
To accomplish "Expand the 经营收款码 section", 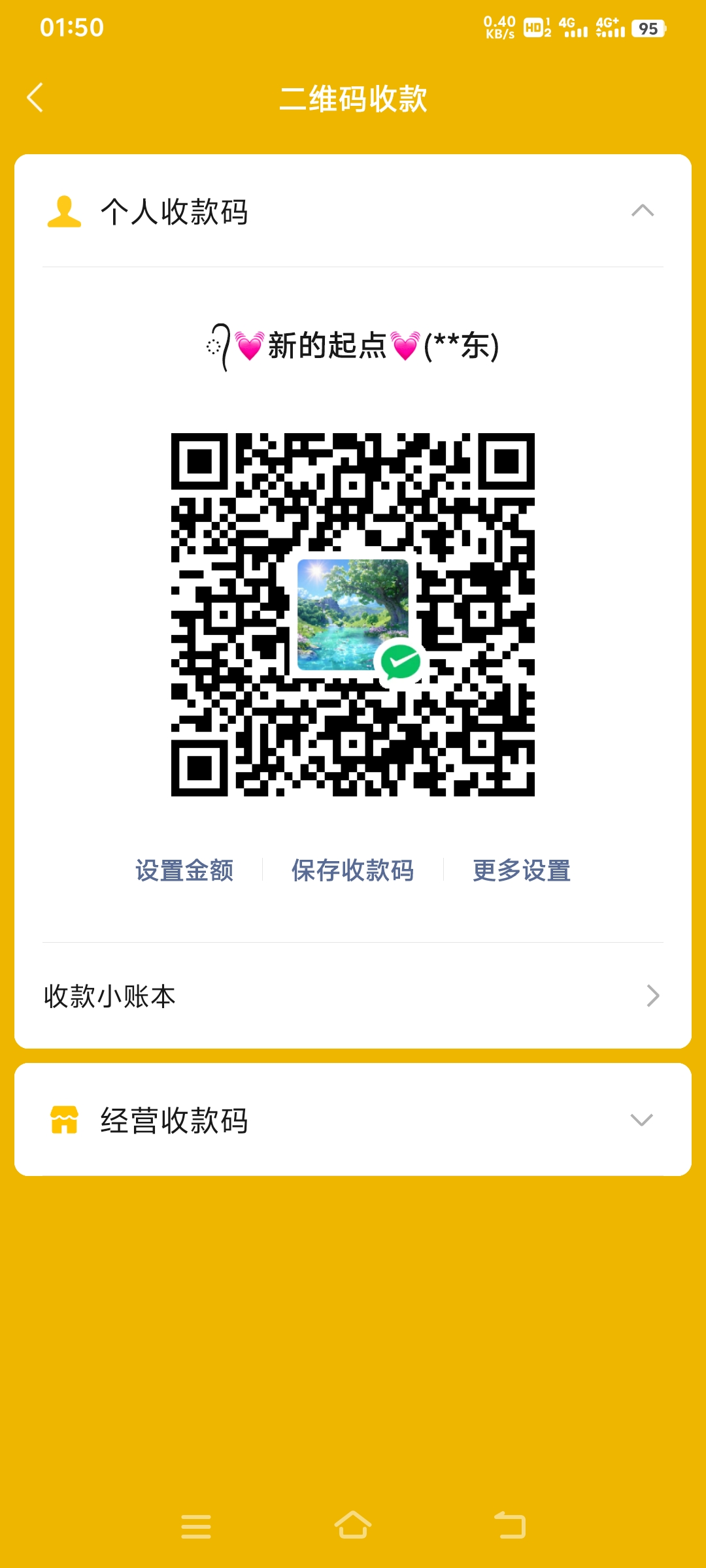I will 641,1120.
